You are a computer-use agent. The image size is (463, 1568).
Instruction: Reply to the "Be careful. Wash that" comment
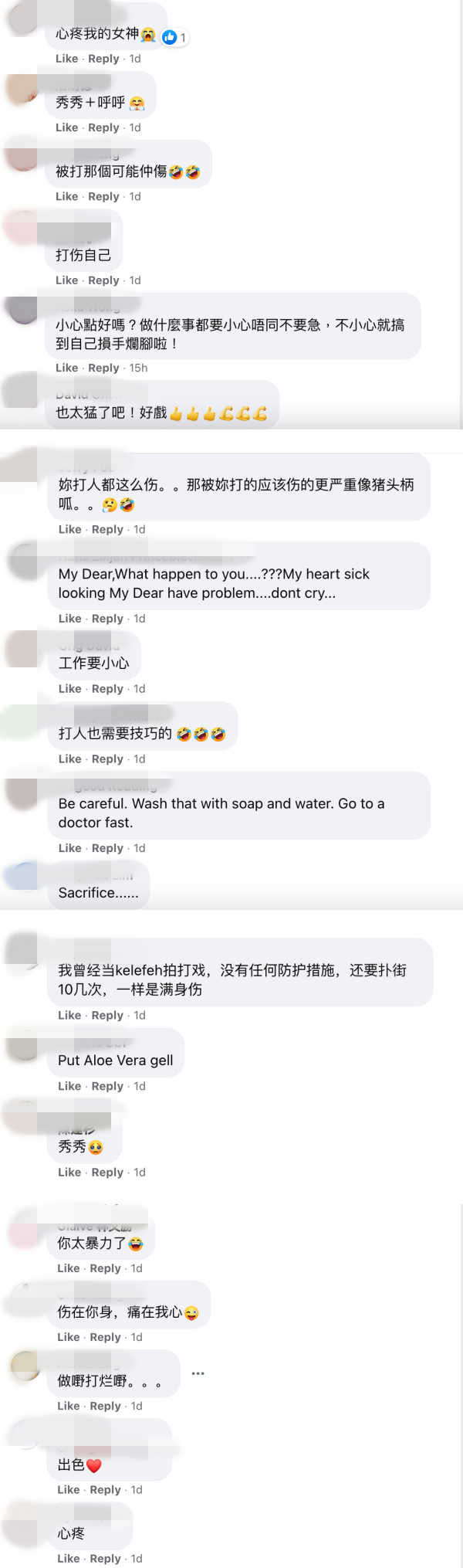tap(107, 848)
